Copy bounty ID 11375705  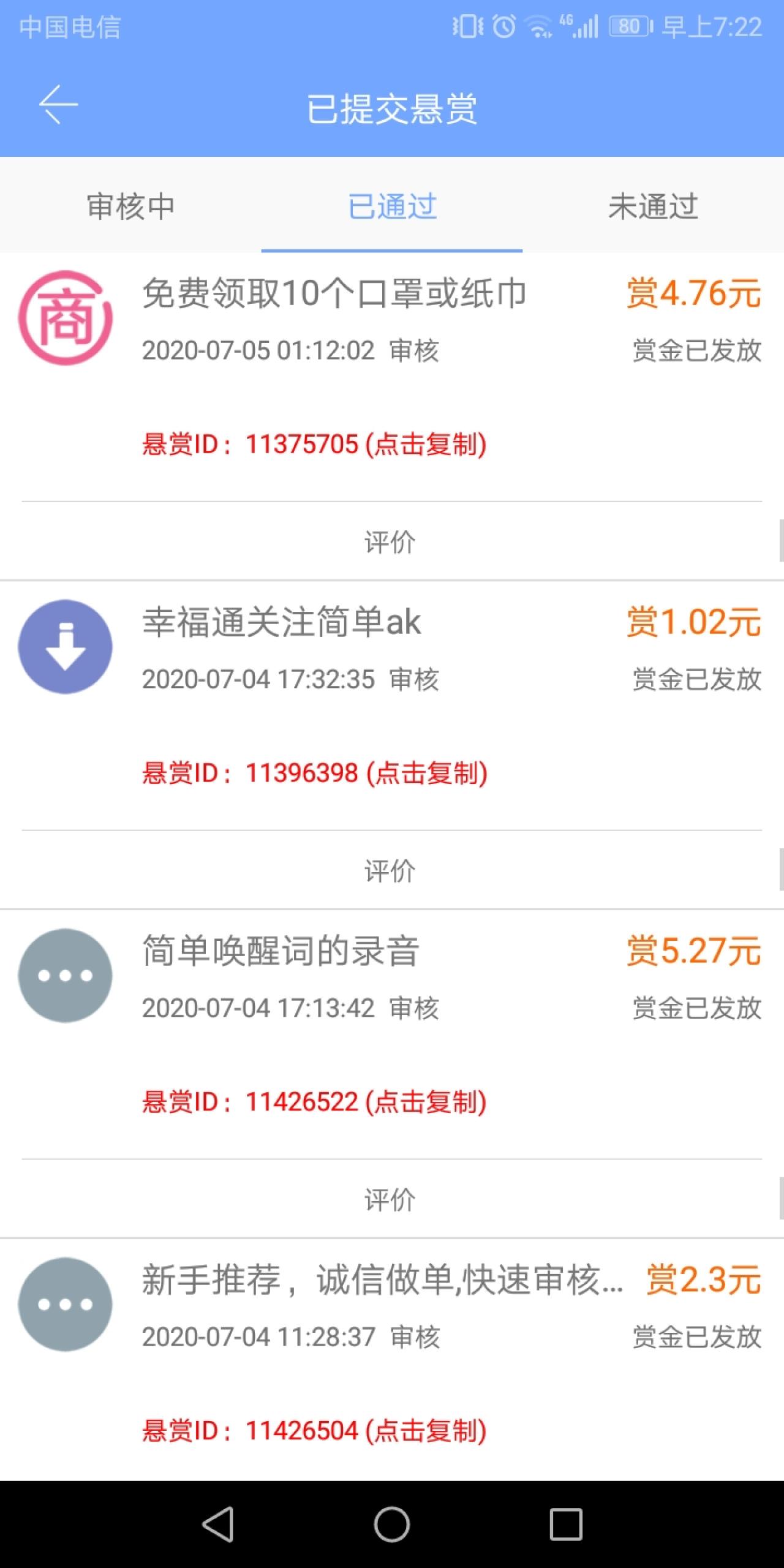314,444
